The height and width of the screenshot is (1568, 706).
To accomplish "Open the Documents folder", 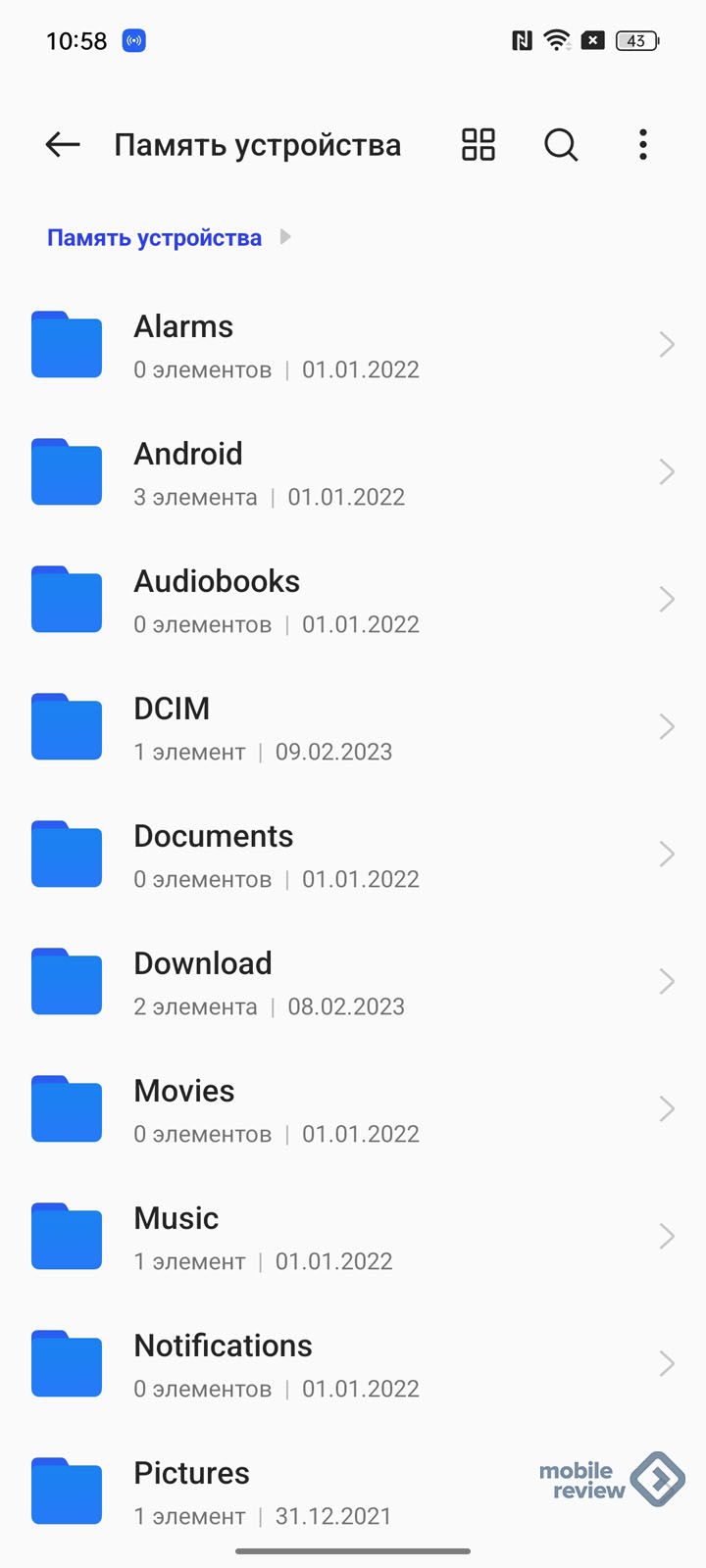I will click(x=353, y=855).
